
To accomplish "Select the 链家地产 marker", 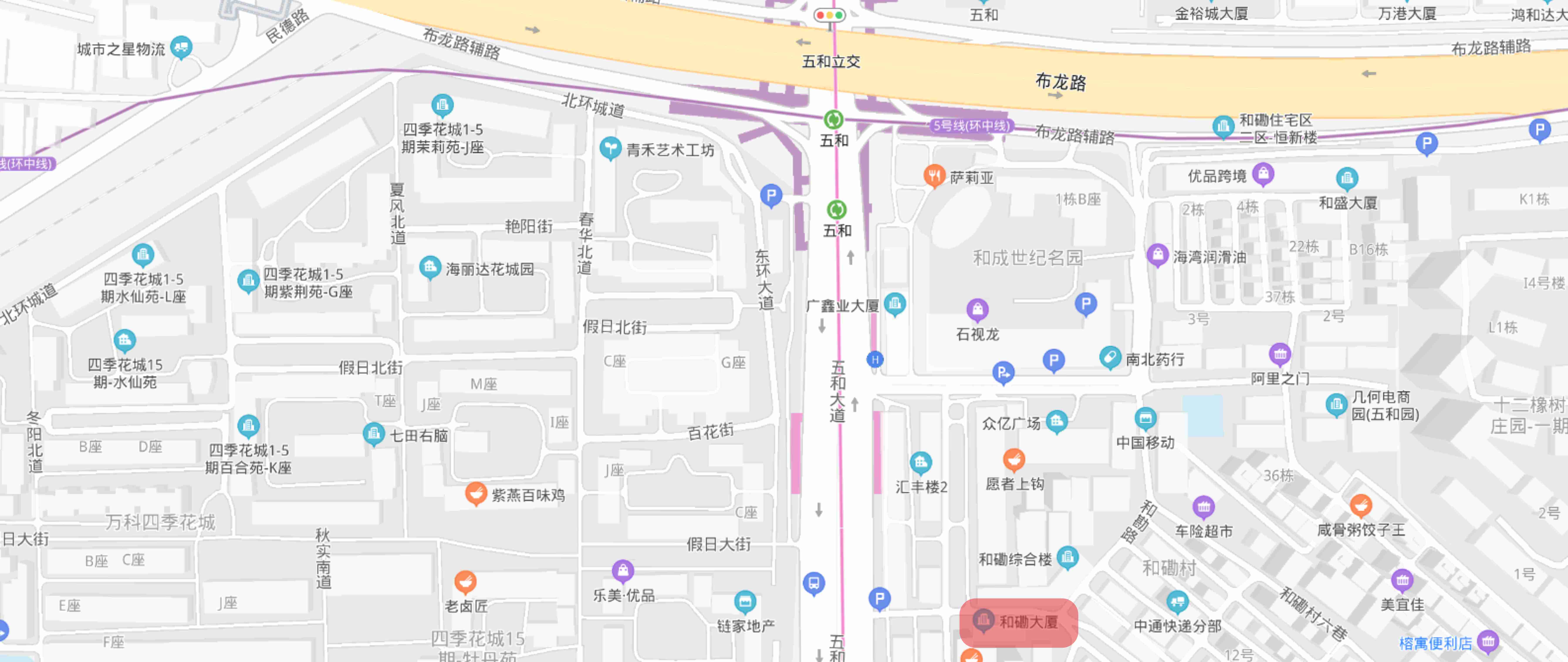I will click(744, 602).
